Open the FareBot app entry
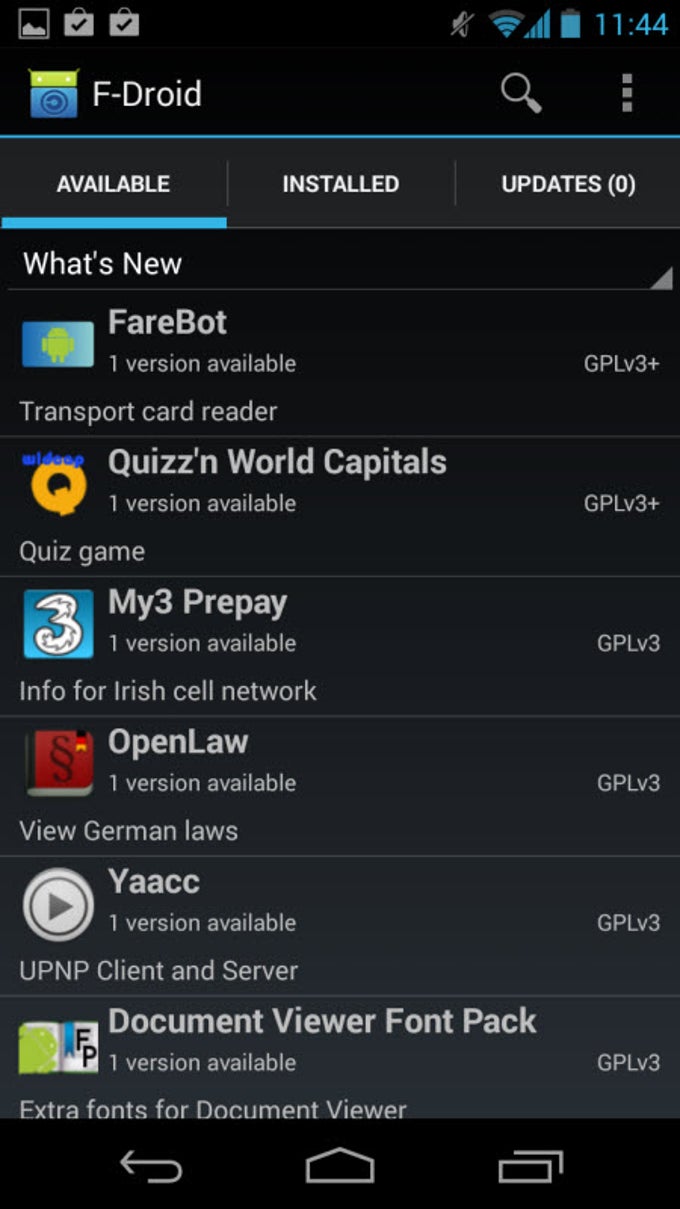Image resolution: width=680 pixels, height=1209 pixels. (340, 366)
